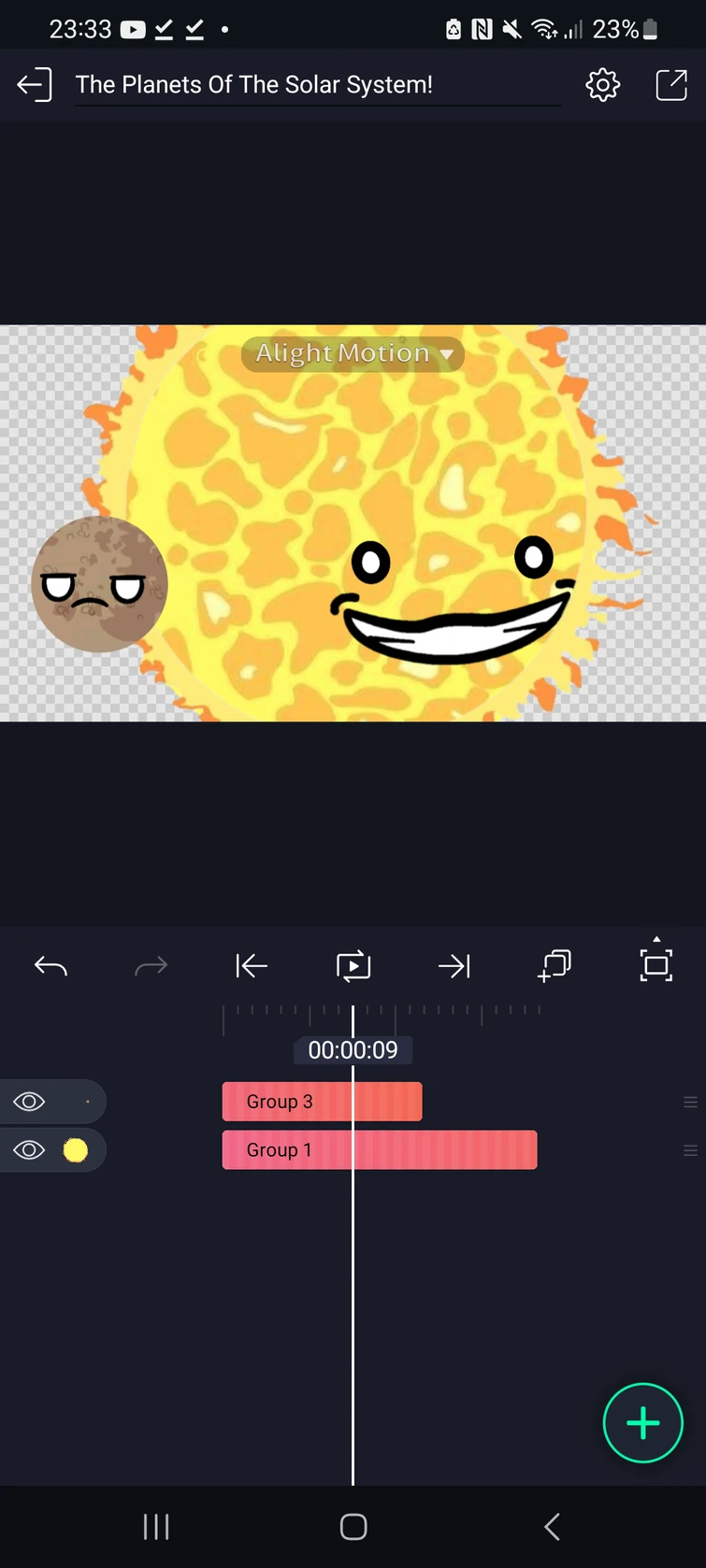The width and height of the screenshot is (706, 1568).
Task: Tap the duplicate layers icon
Action: point(555,965)
